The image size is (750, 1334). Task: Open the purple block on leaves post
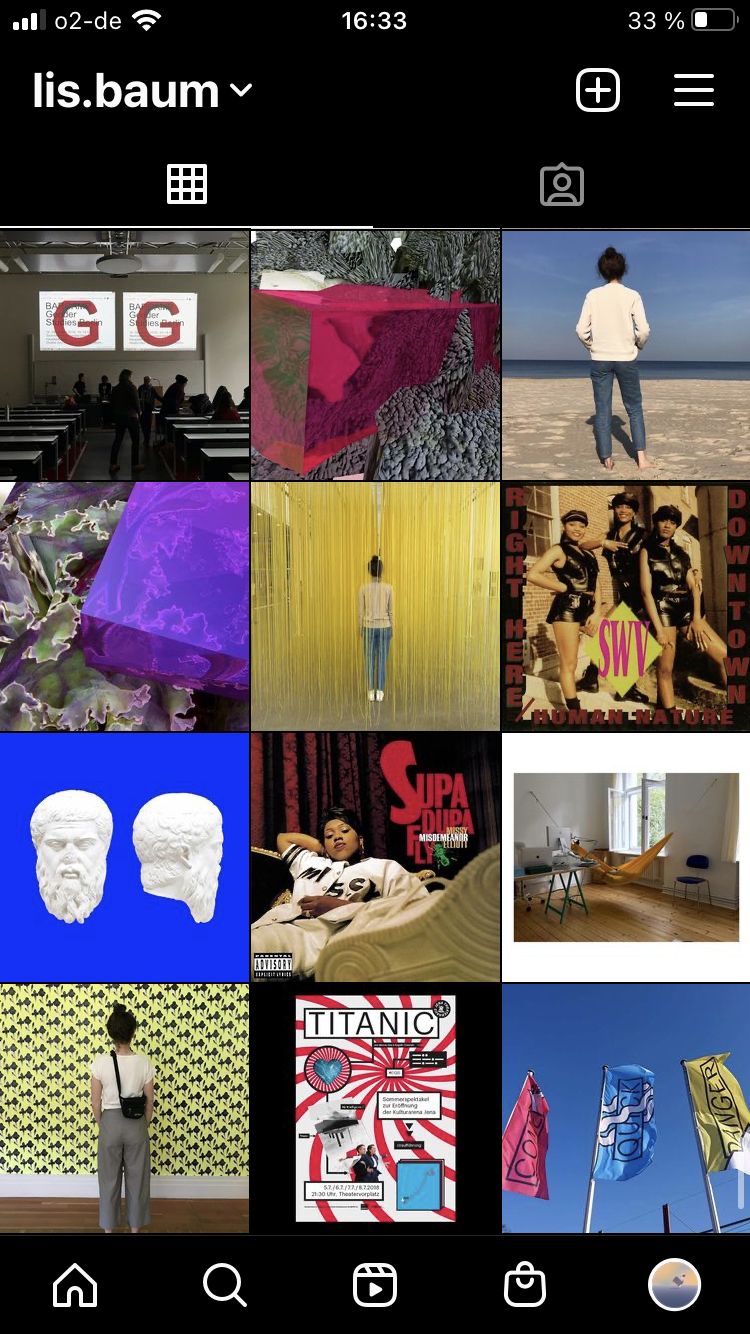[124, 606]
